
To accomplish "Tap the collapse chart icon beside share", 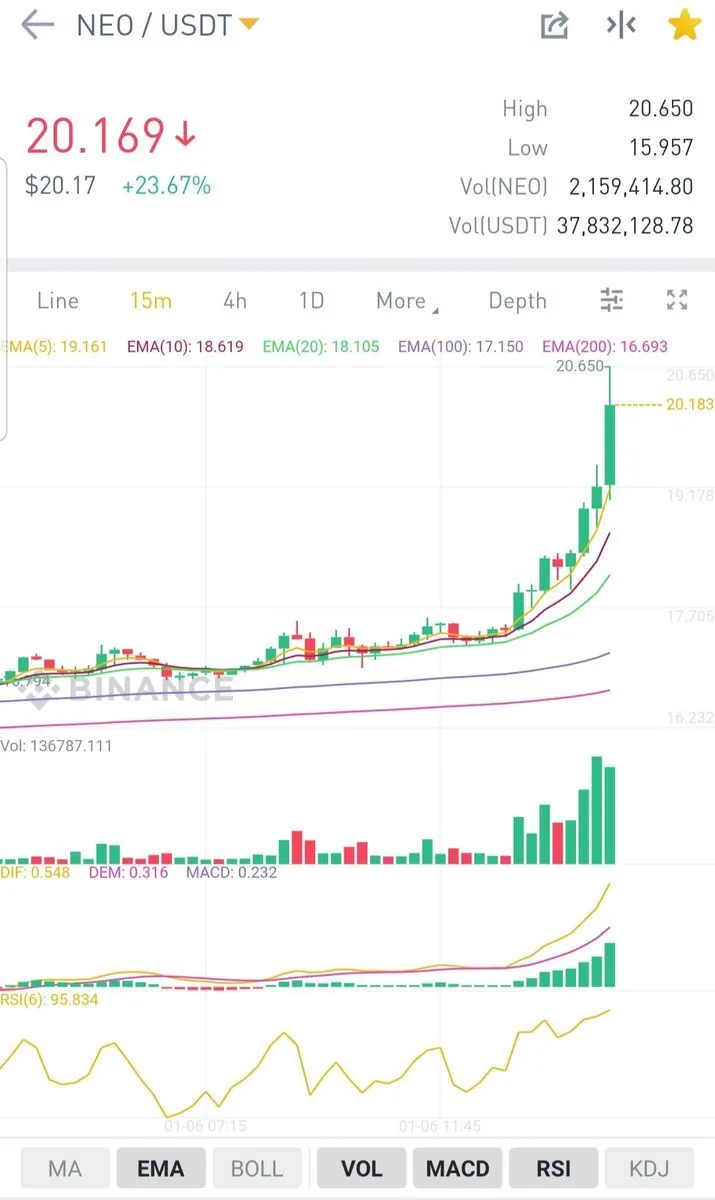I will 621,25.
